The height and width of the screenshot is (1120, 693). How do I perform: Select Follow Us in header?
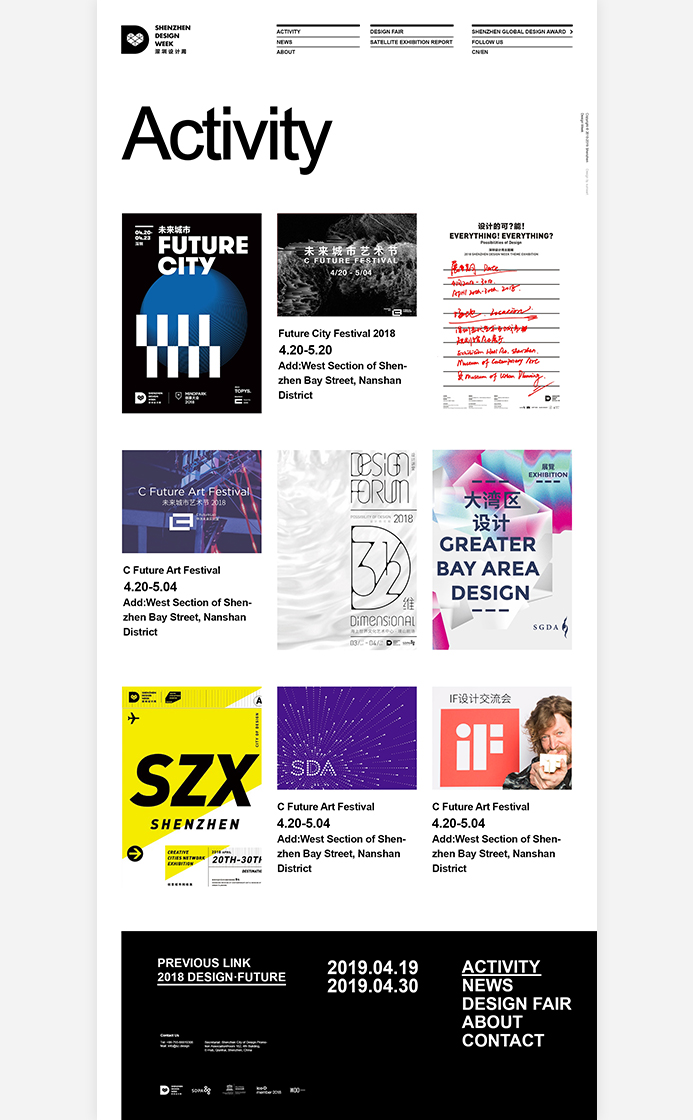click(488, 42)
